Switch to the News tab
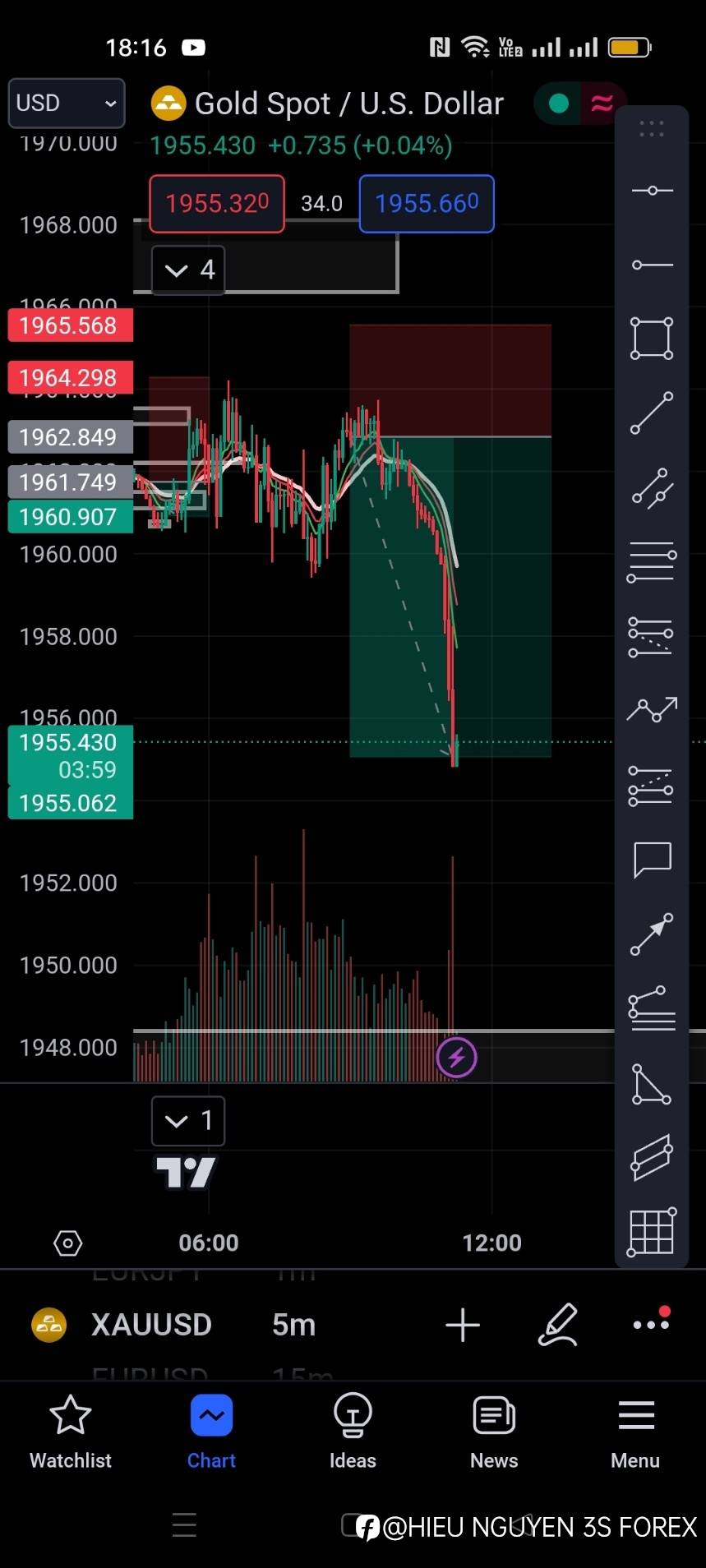The height and width of the screenshot is (1568, 706). [x=494, y=1432]
